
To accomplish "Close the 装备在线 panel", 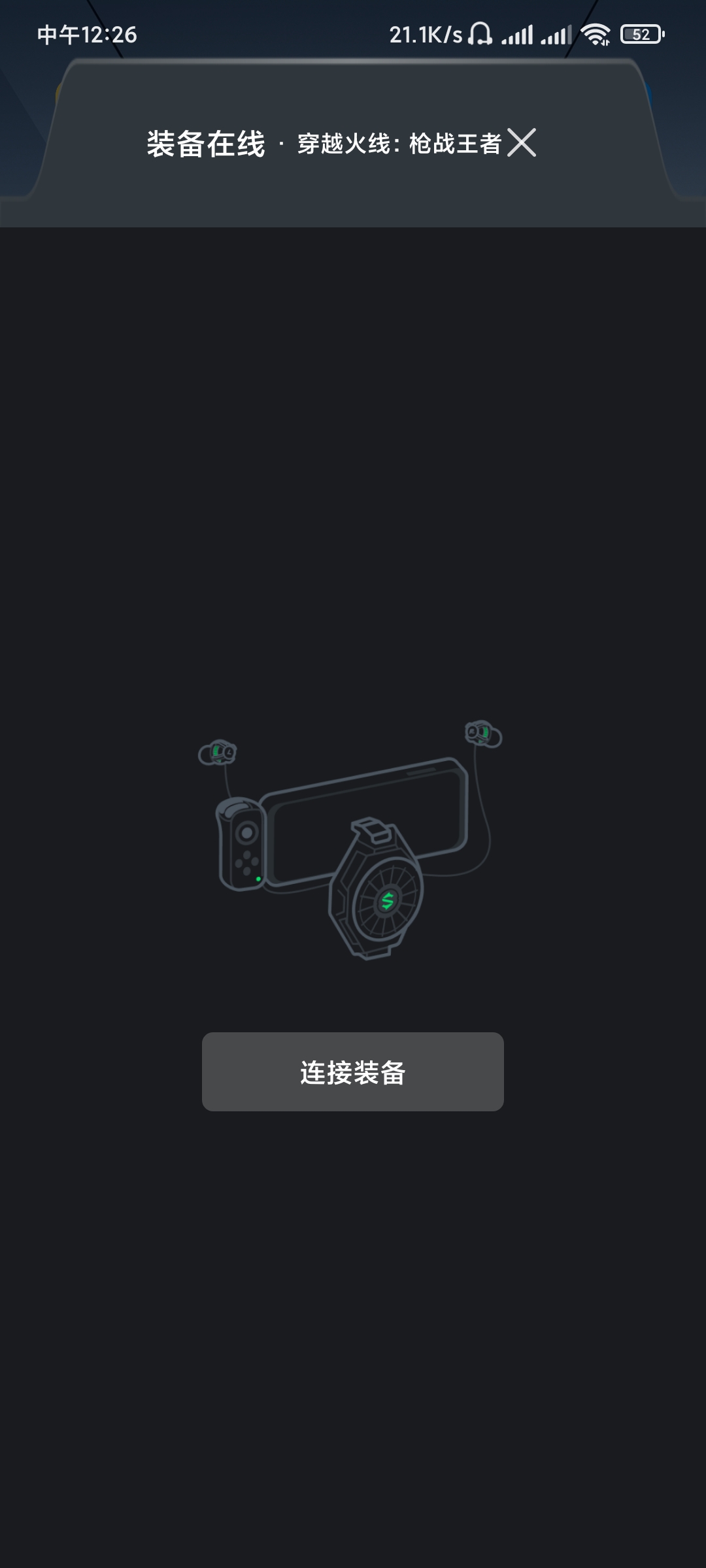I will (522, 142).
